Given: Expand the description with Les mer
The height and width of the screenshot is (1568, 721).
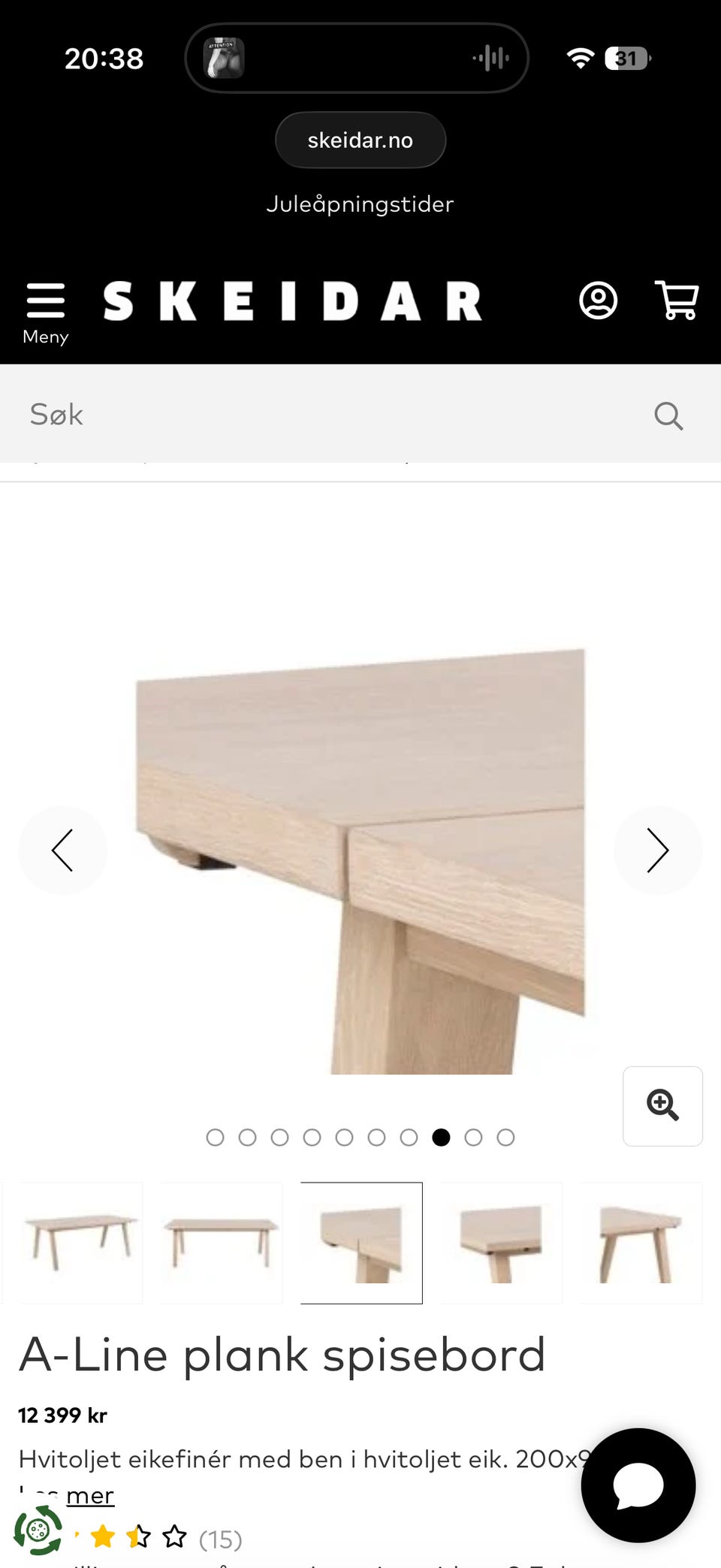Looking at the screenshot, I should 89,1496.
